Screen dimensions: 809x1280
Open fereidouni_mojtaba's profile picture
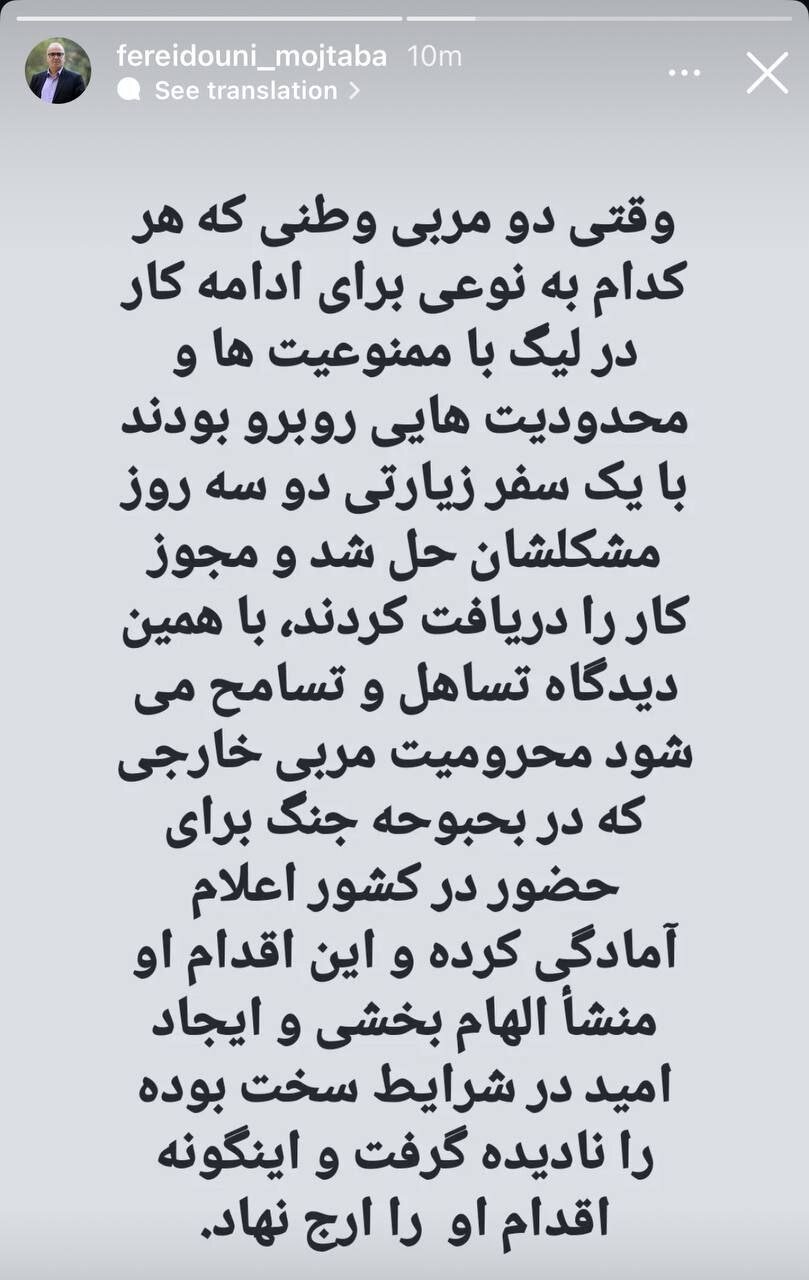(57, 71)
